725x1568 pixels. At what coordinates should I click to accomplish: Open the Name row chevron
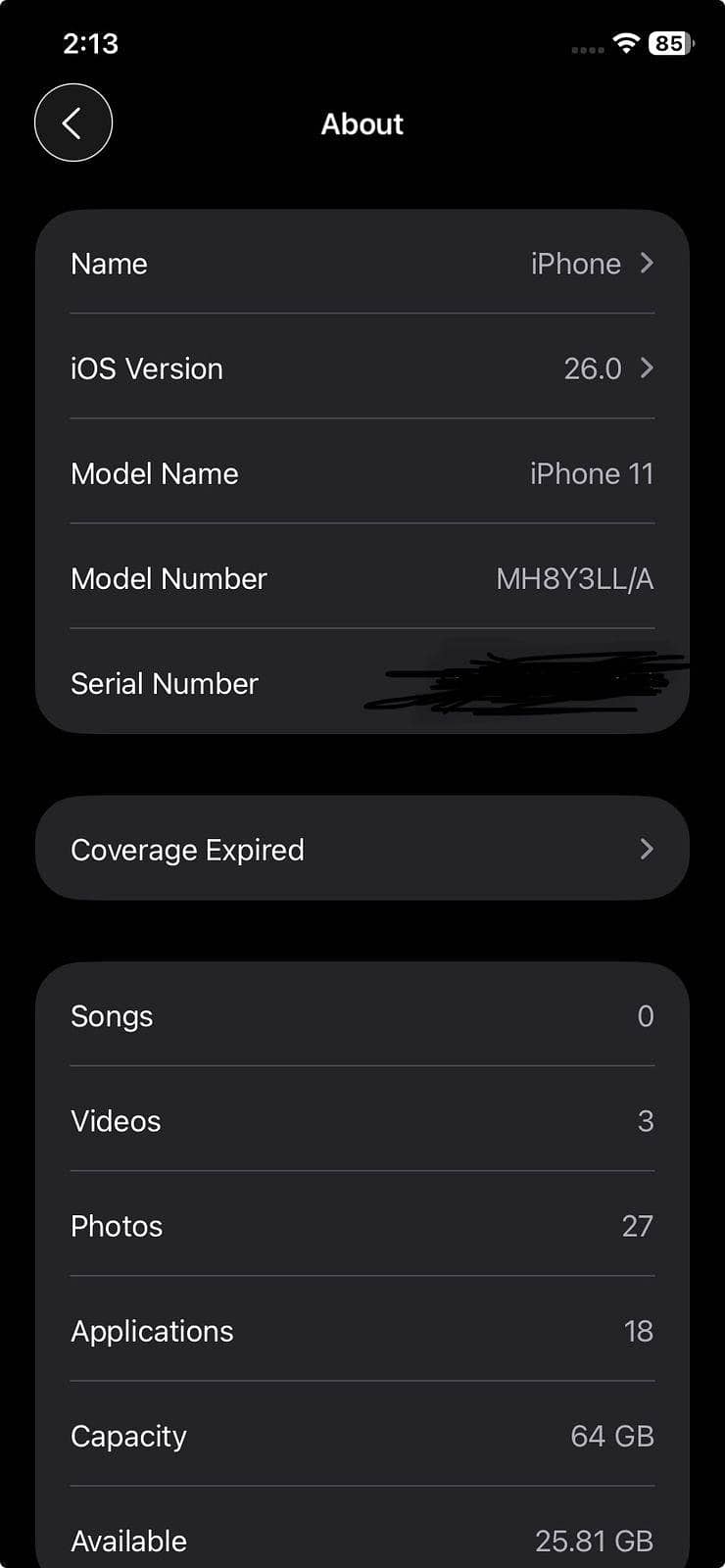647,263
